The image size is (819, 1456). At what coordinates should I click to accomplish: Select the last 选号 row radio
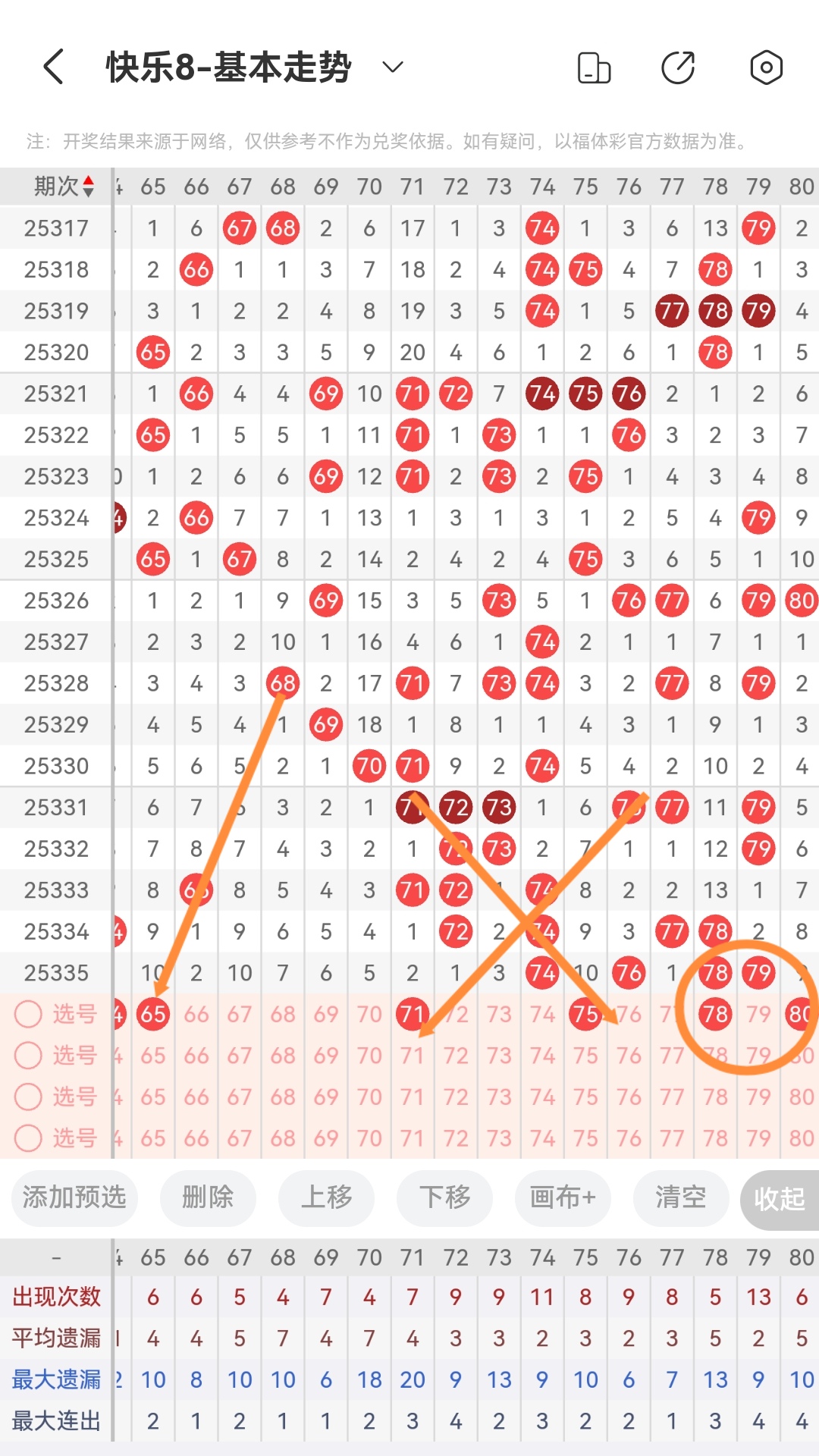click(29, 1138)
